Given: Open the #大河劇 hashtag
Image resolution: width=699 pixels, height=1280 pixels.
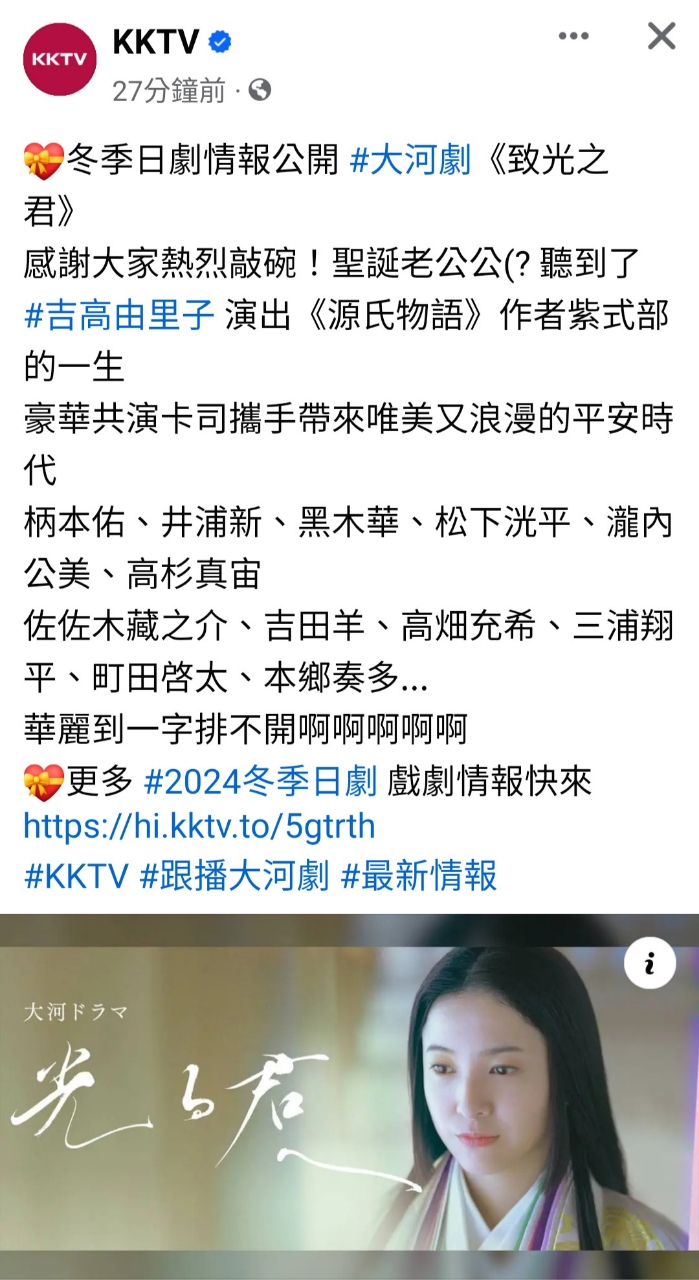Looking at the screenshot, I should pyautogui.click(x=410, y=160).
